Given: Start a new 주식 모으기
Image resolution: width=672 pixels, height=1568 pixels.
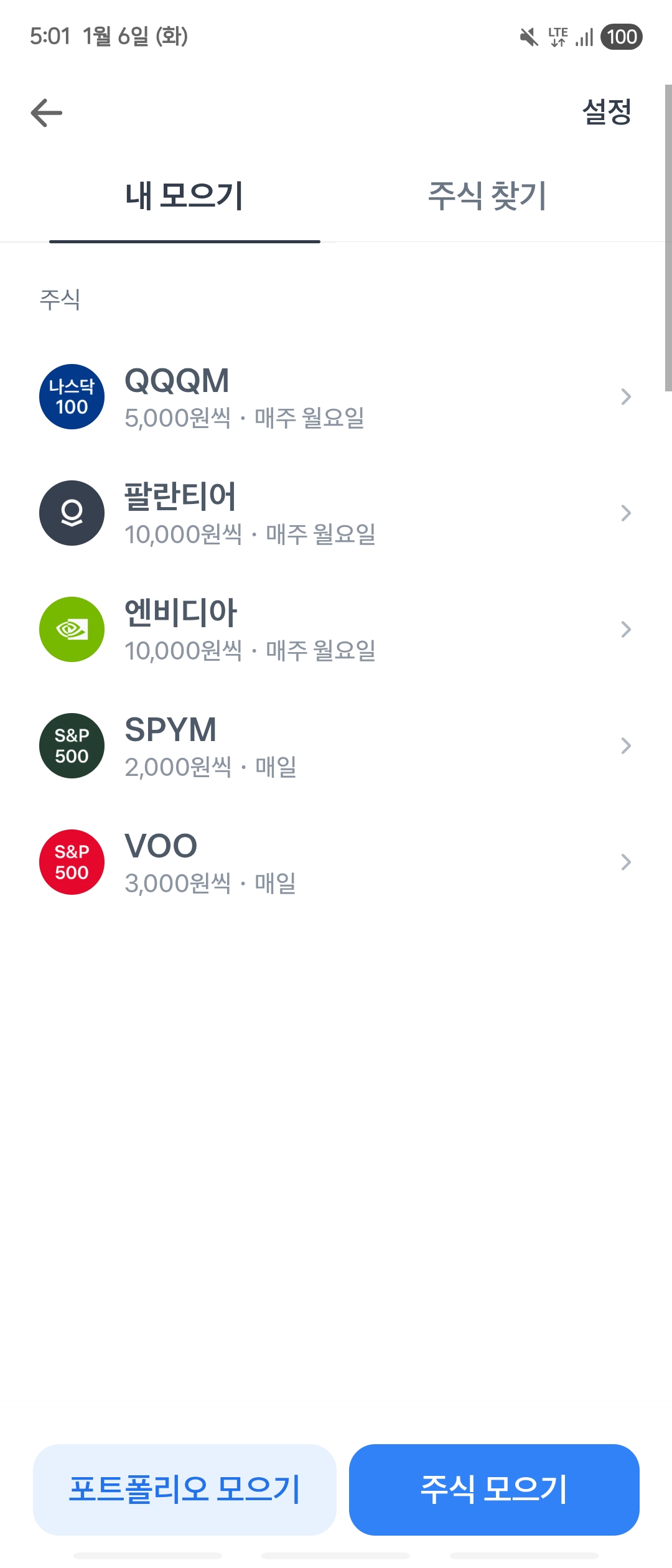Looking at the screenshot, I should pos(494,1490).
